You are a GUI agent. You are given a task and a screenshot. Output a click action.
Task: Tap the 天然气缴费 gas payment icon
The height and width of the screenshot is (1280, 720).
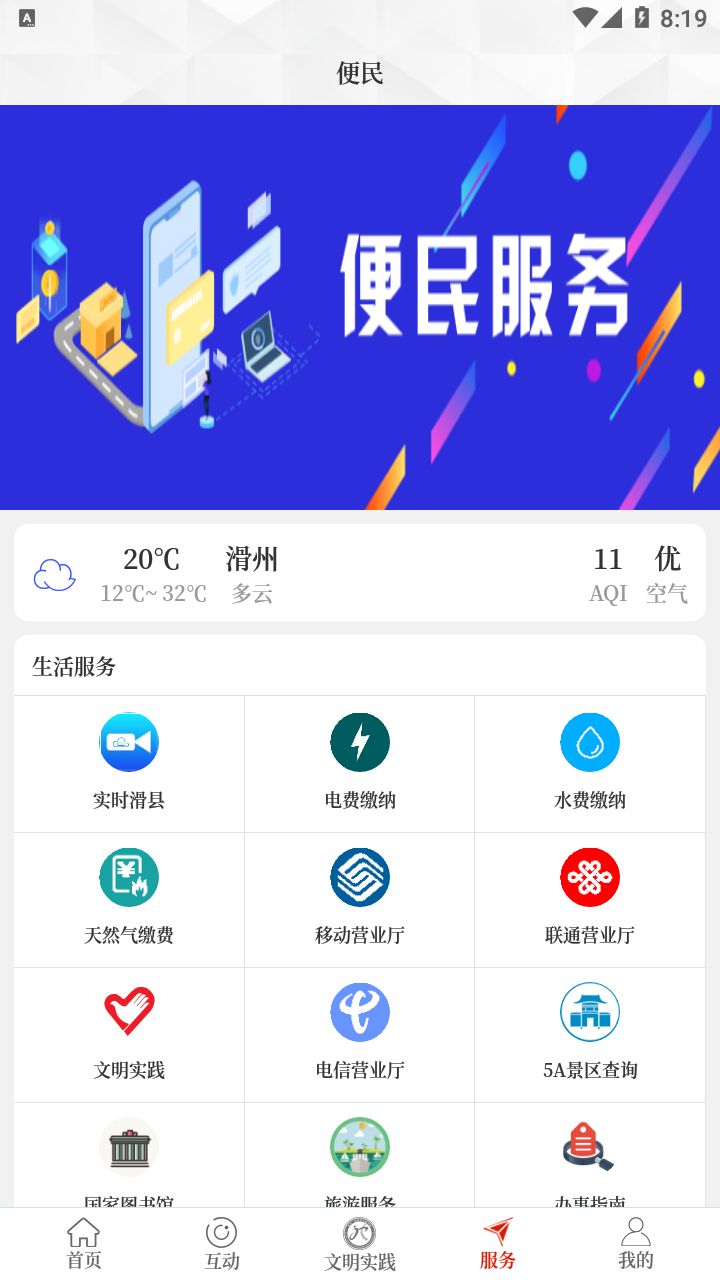tap(129, 898)
